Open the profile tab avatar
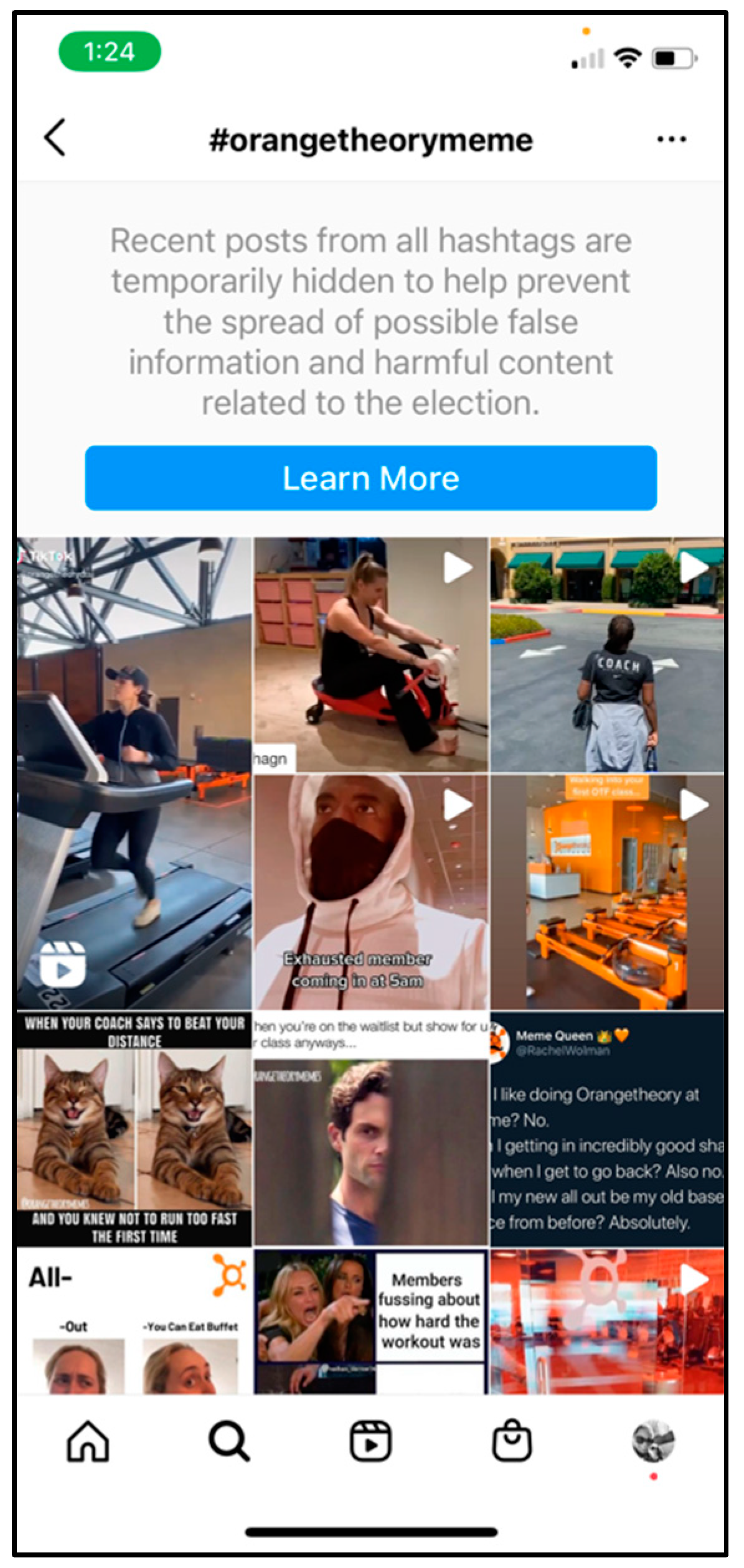The image size is (744, 1568). pos(653,1441)
